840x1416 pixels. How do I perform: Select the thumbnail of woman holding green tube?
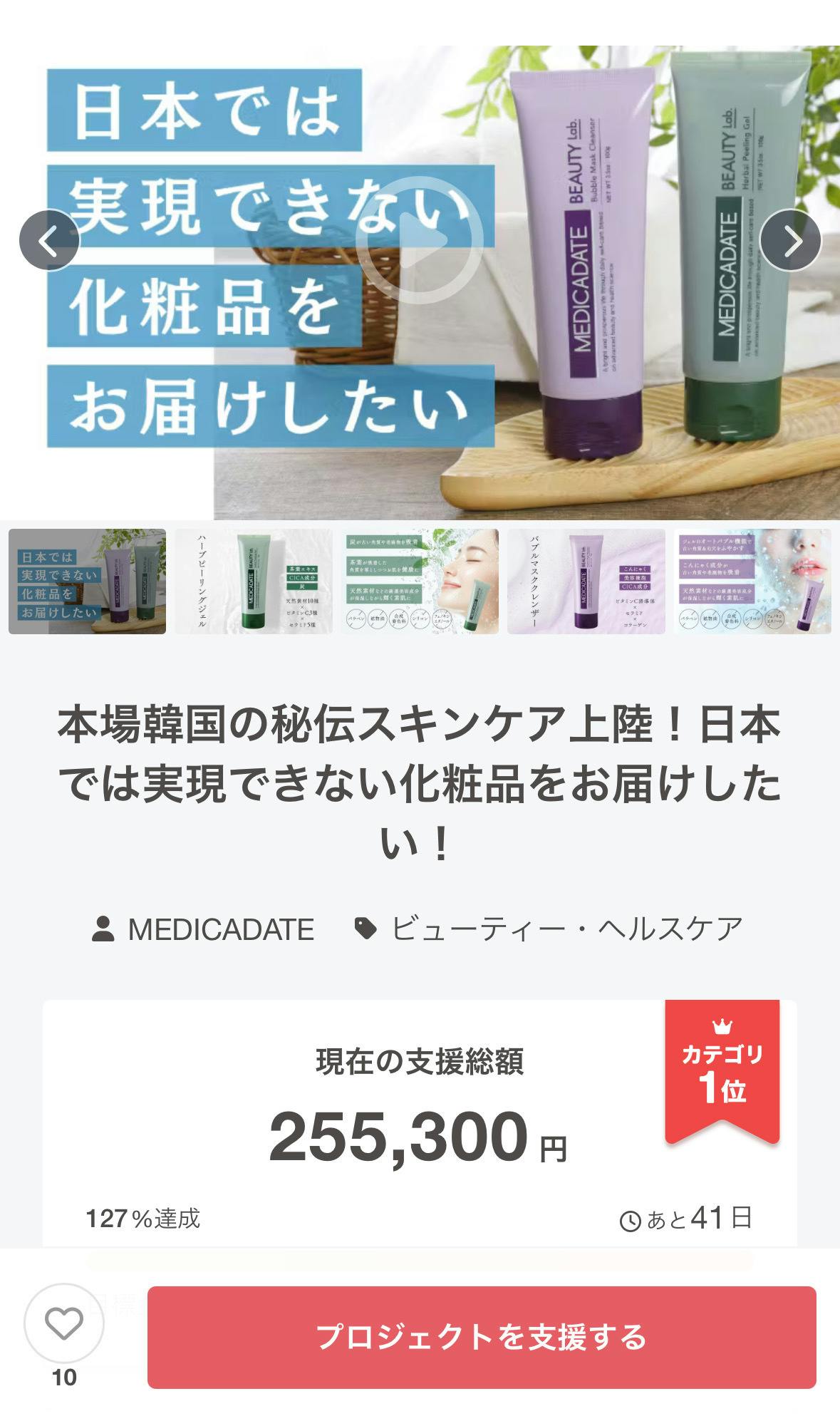[420, 582]
